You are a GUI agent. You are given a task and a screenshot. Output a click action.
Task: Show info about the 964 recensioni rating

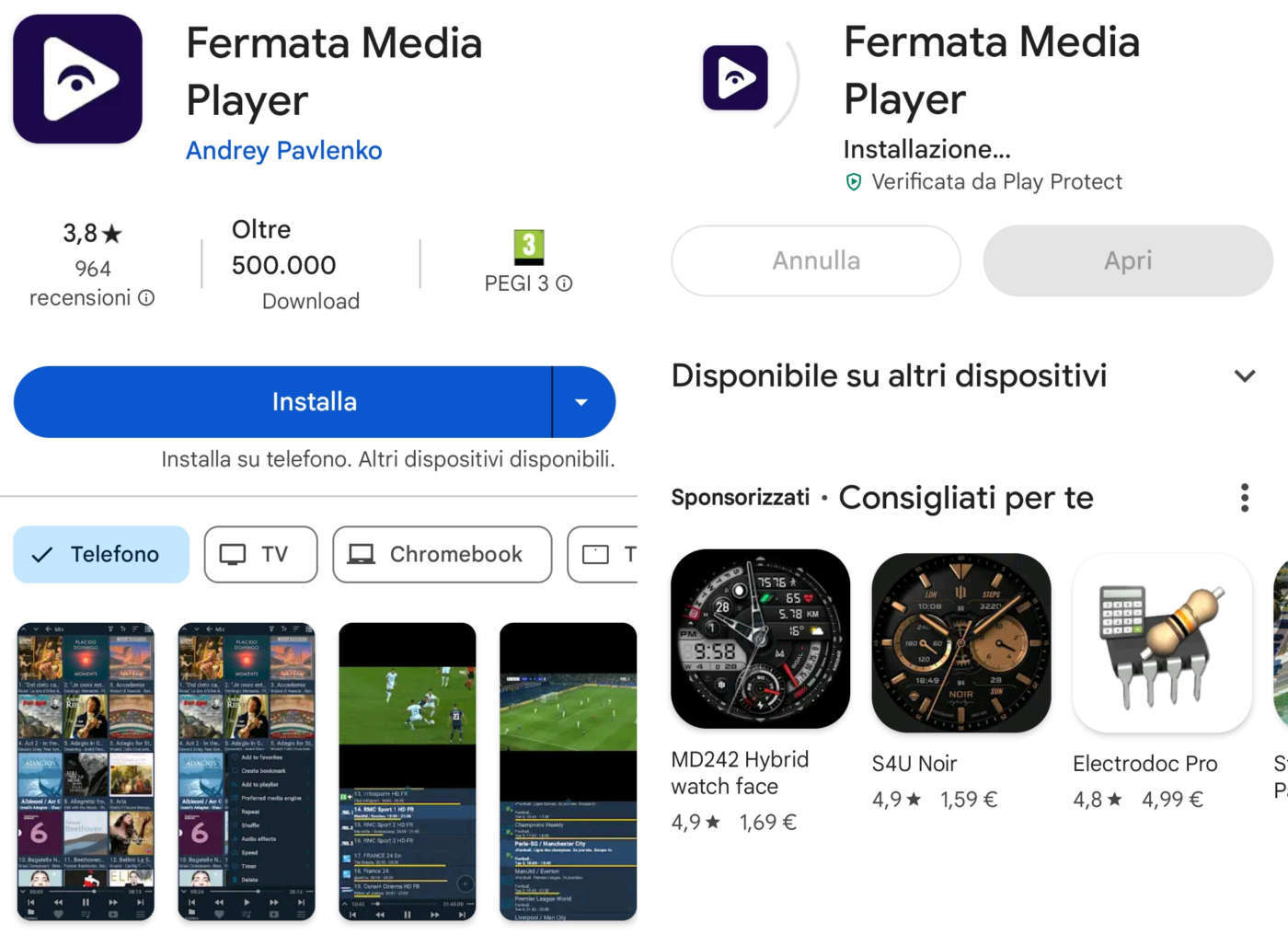[146, 297]
